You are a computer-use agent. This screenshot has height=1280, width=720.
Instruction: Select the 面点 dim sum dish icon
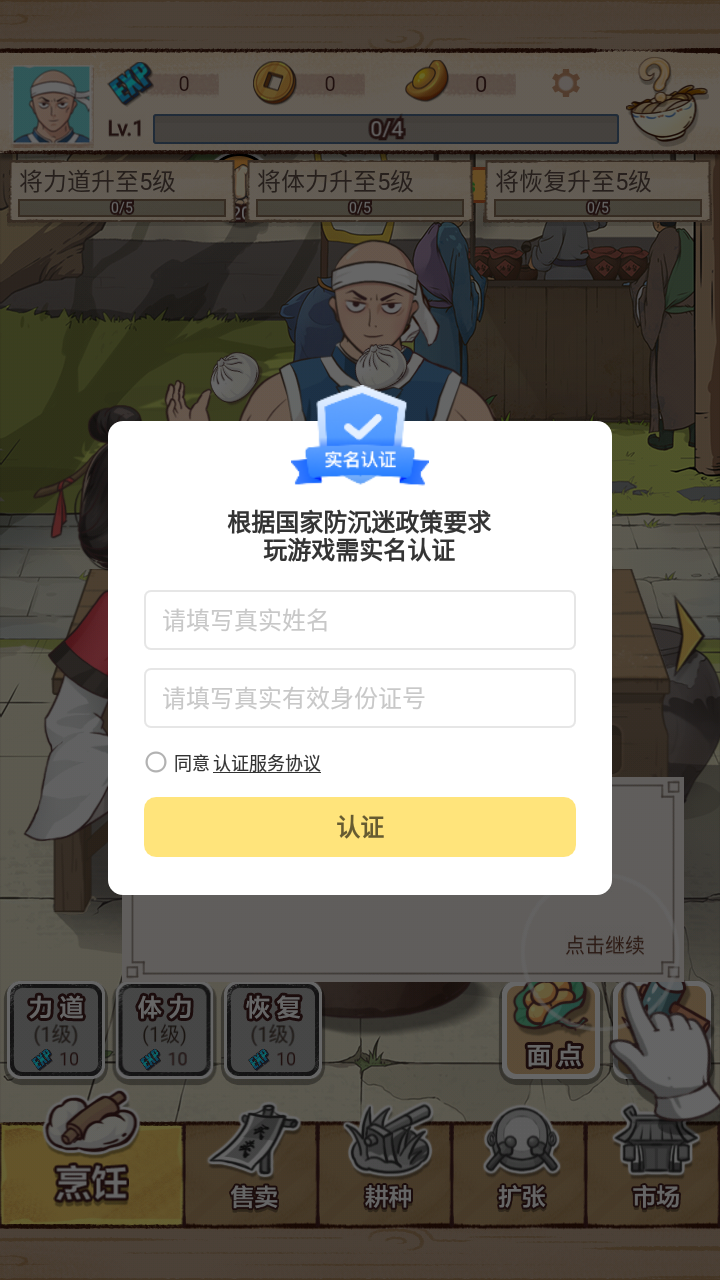coord(551,1030)
